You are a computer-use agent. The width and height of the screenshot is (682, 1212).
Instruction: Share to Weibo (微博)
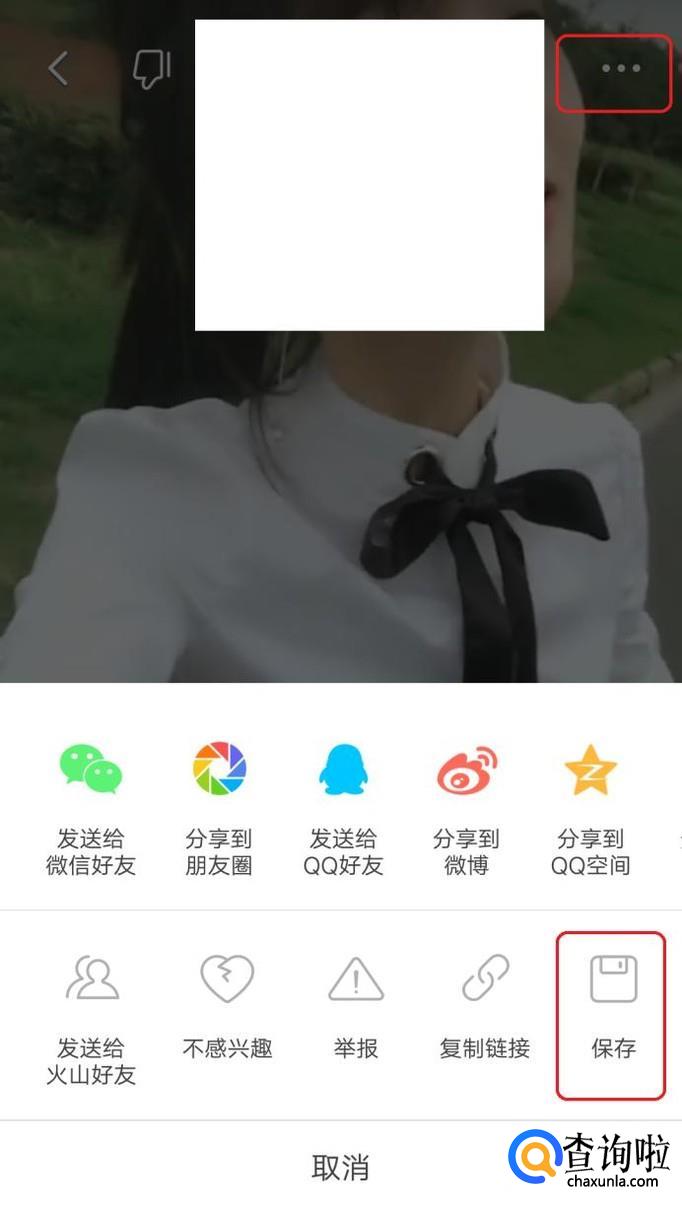[x=466, y=809]
